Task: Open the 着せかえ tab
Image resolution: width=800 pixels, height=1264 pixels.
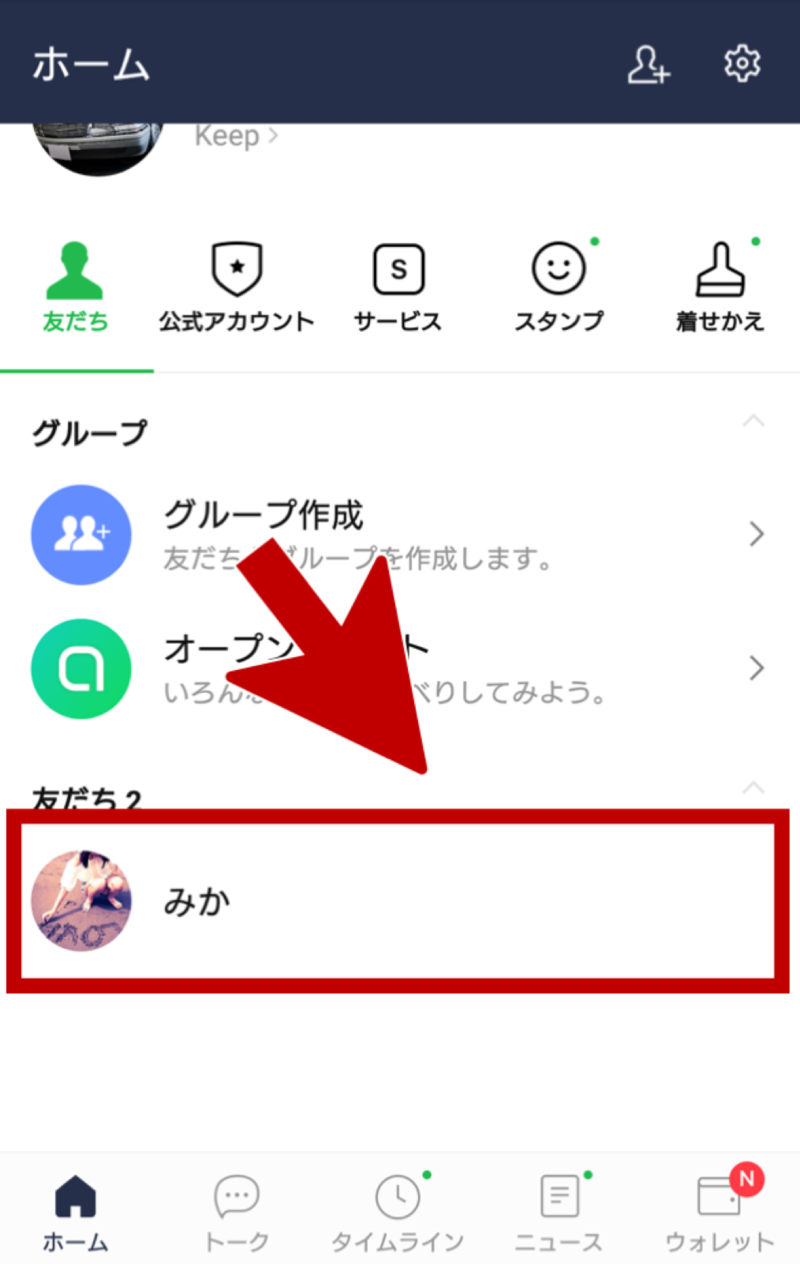Action: 720,287
